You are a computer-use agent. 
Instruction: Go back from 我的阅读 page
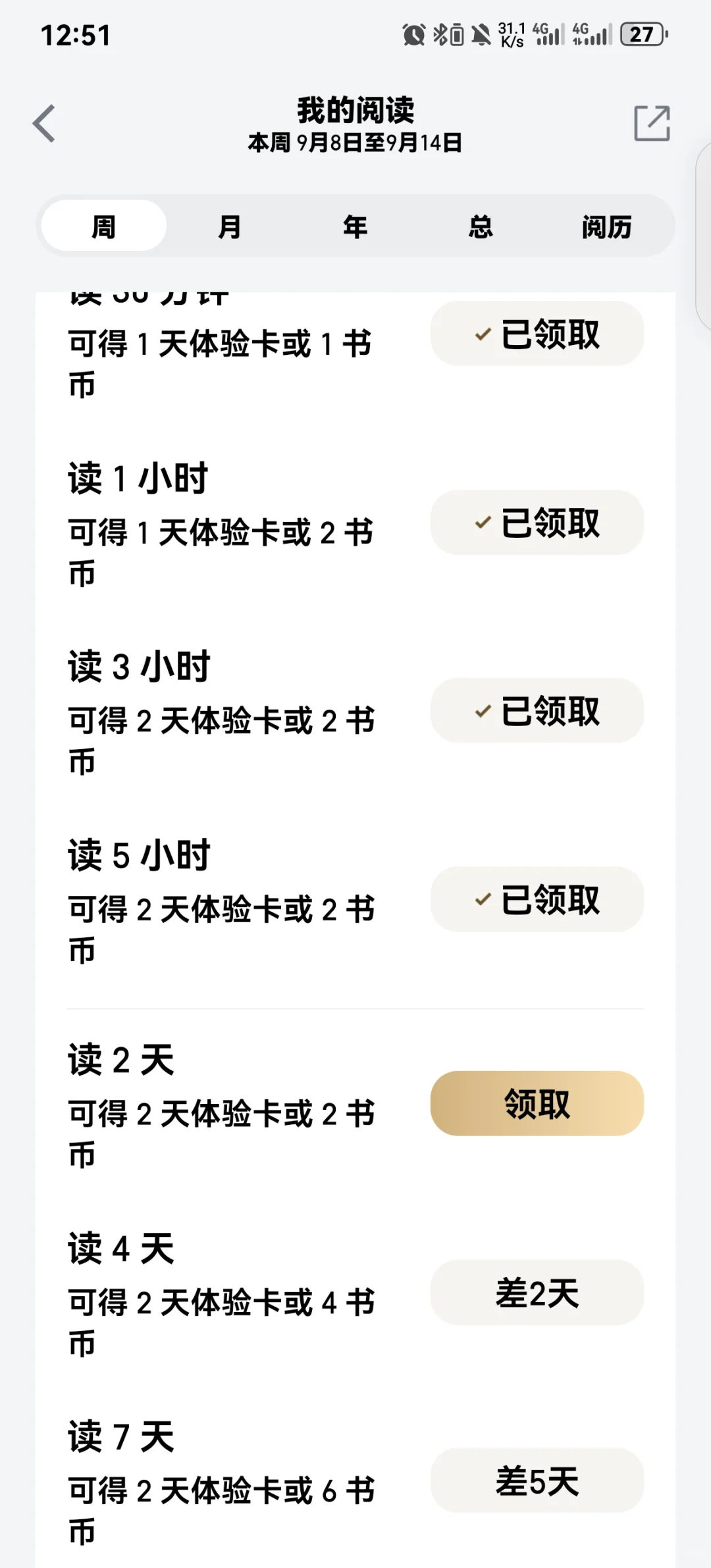tap(44, 123)
